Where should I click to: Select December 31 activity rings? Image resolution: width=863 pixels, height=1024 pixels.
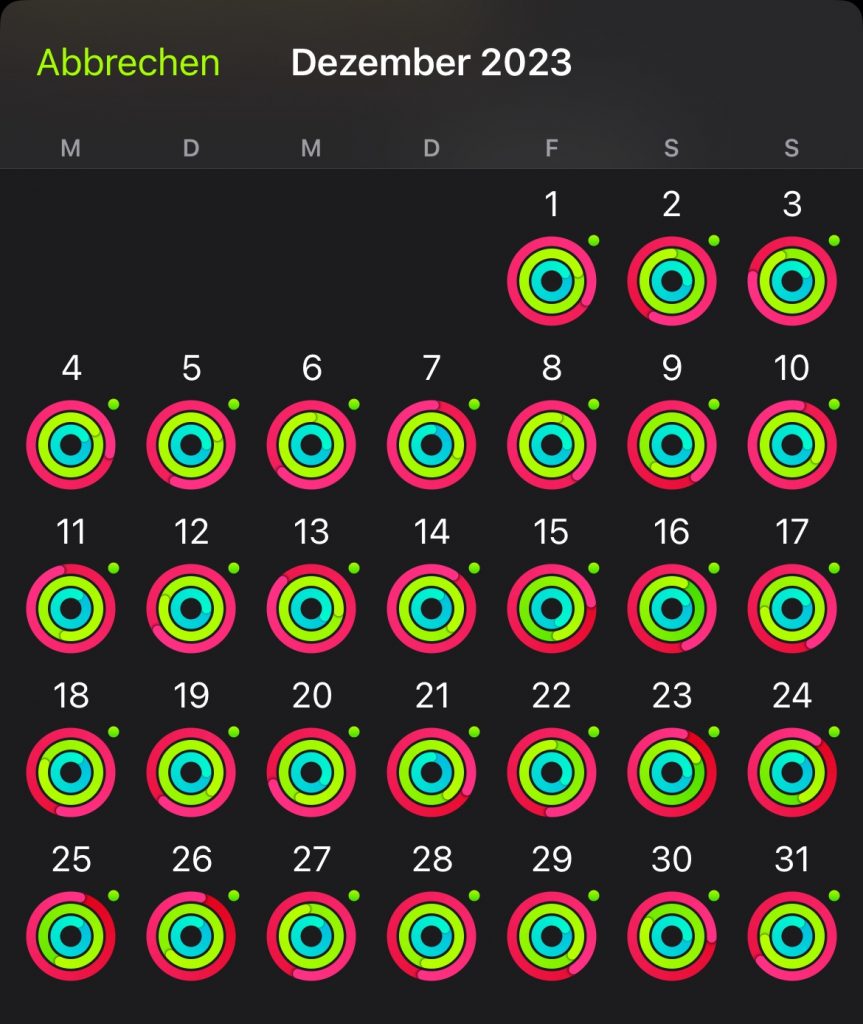coord(791,935)
